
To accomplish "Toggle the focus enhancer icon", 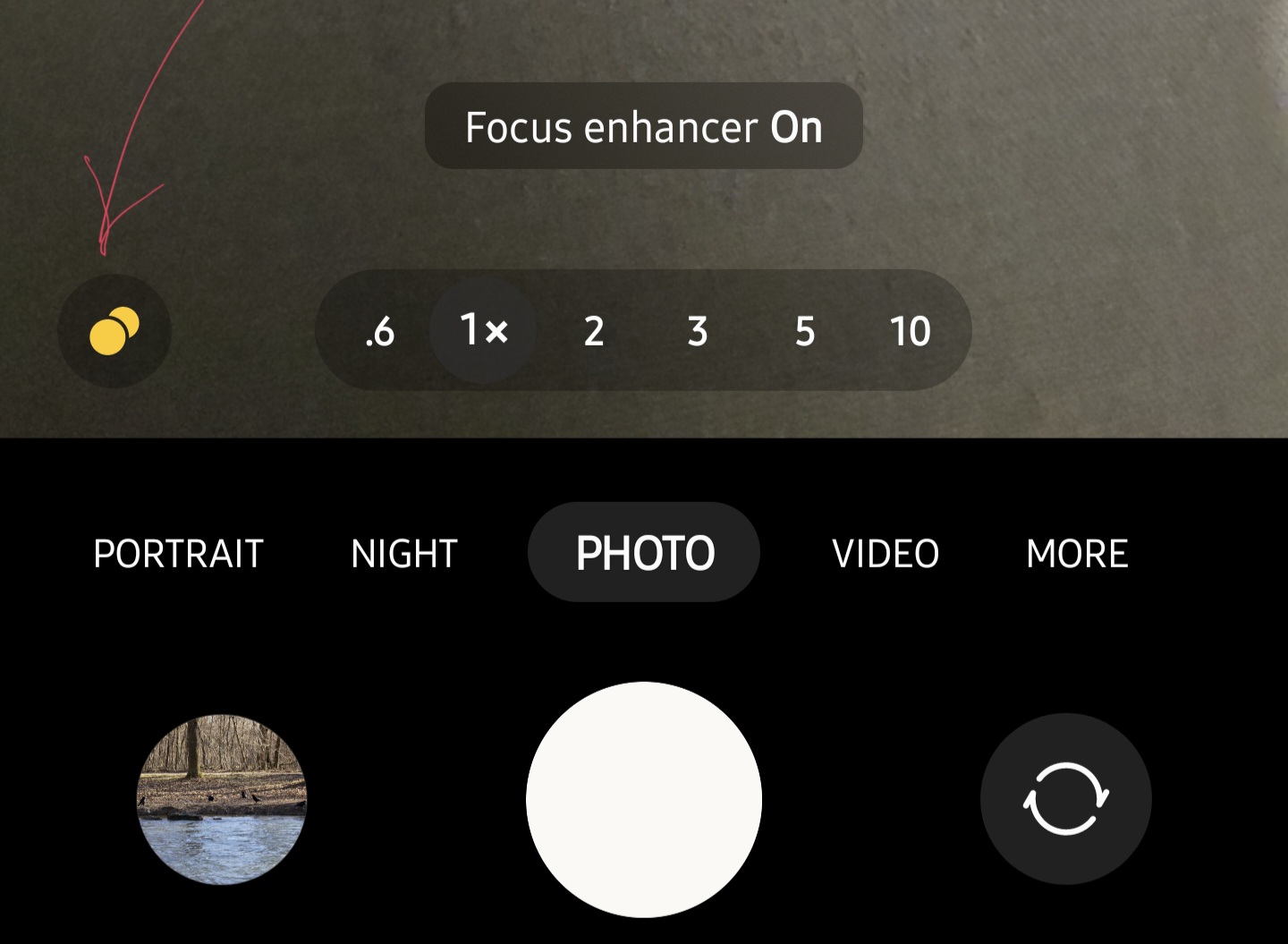I will tap(114, 331).
